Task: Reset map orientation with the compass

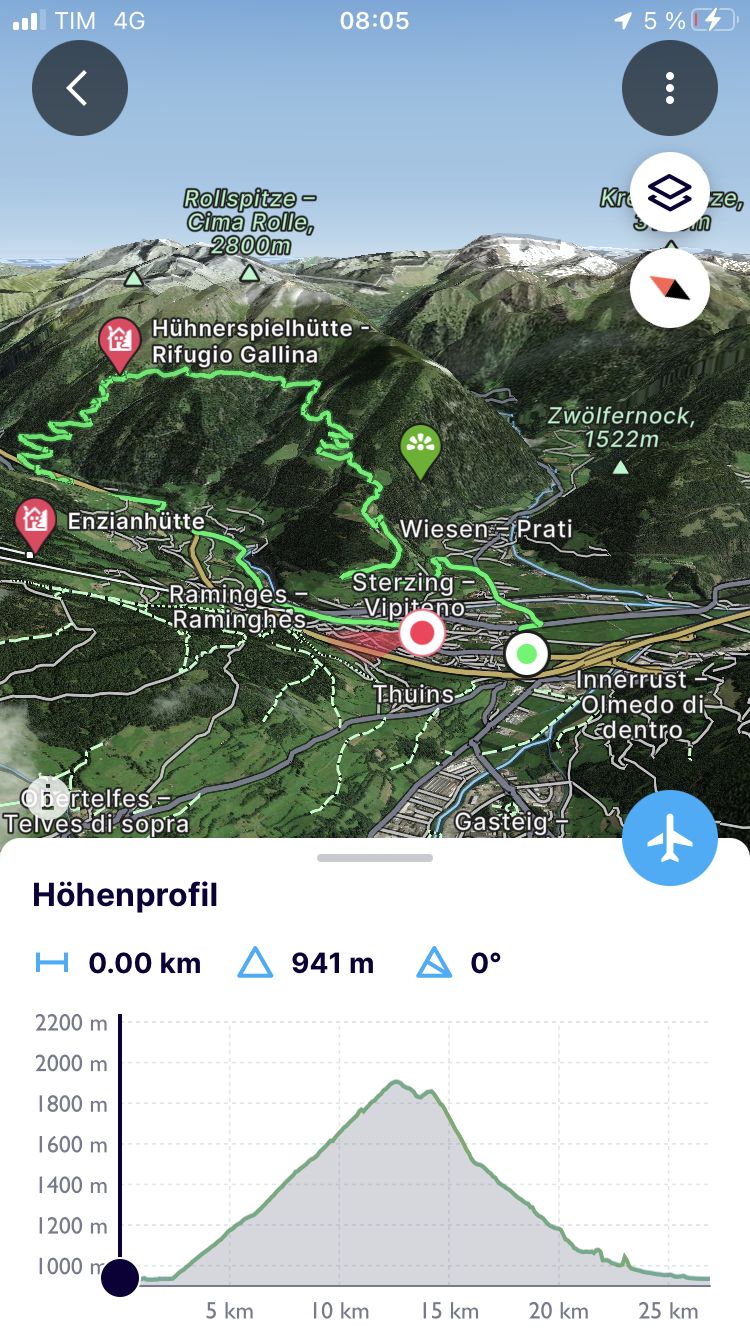Action: 670,288
